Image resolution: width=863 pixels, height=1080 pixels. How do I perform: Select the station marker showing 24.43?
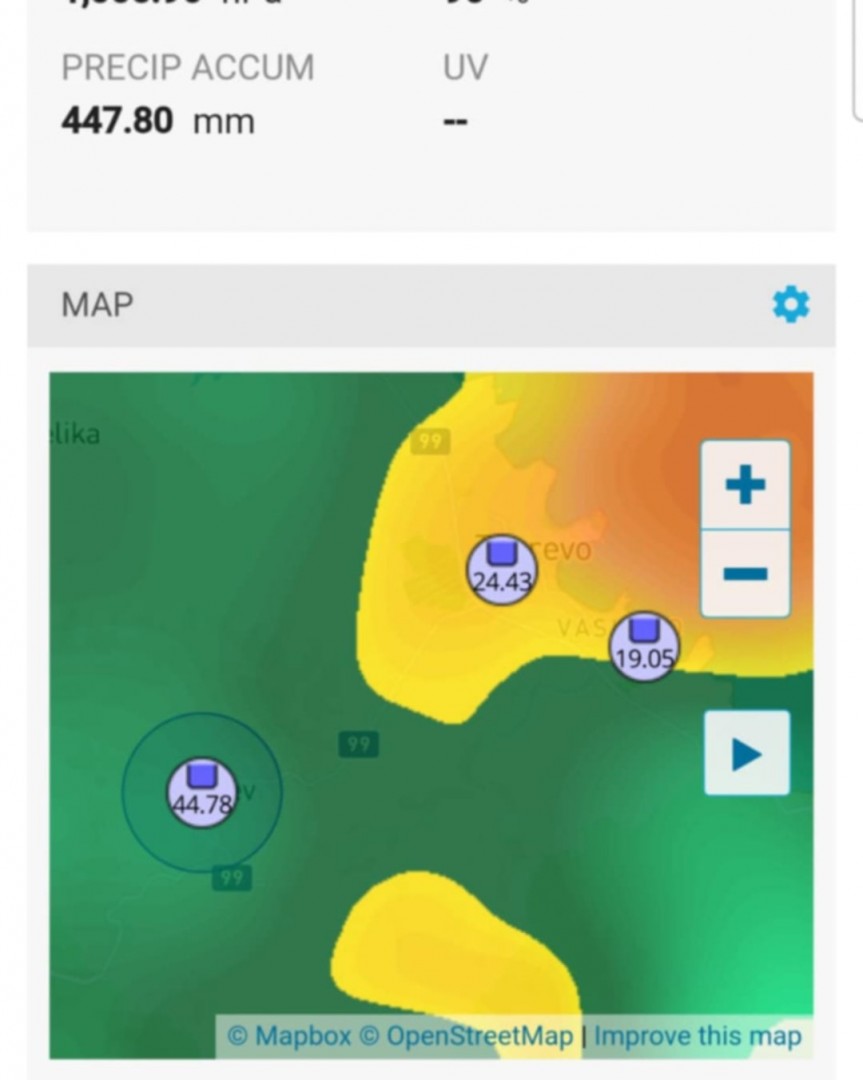502,570
